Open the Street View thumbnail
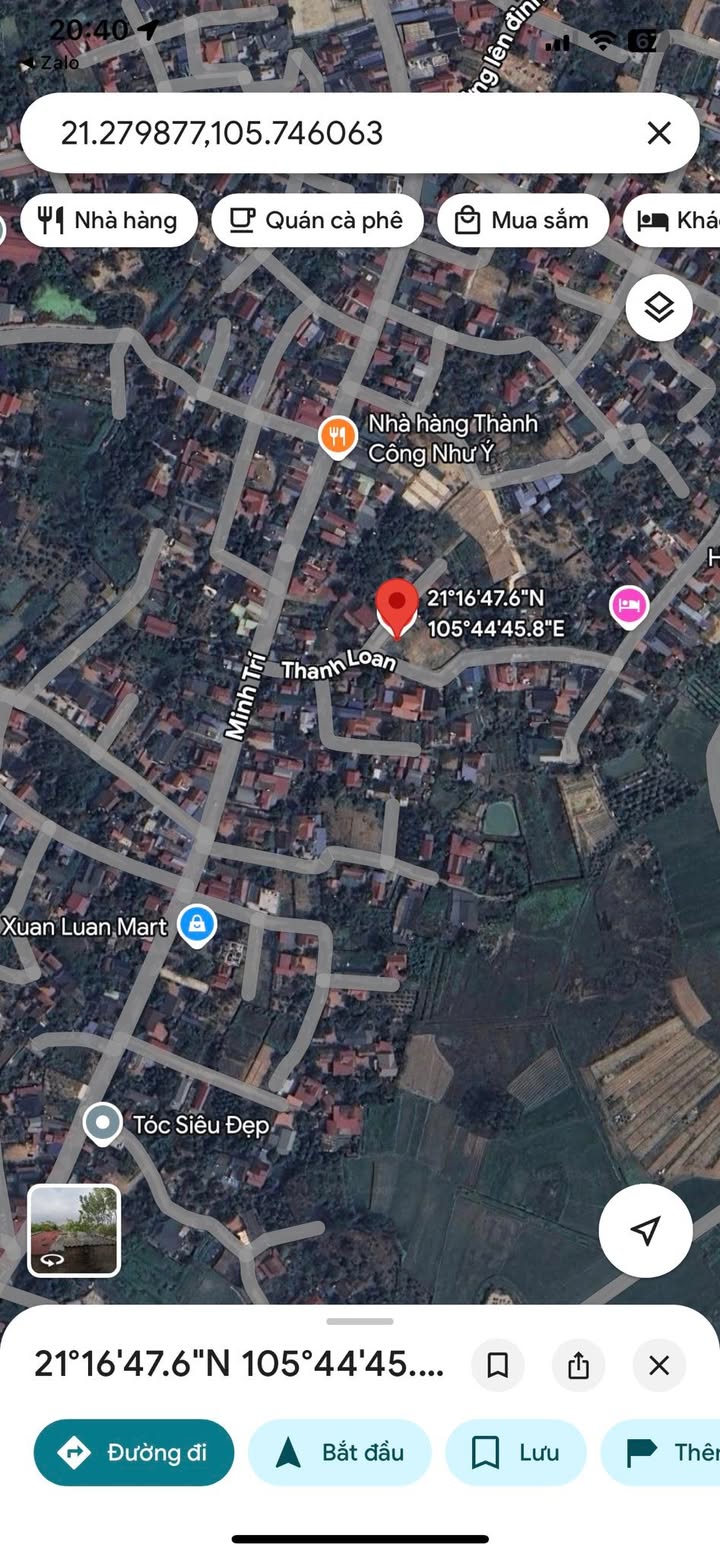Image resolution: width=720 pixels, height=1557 pixels. [x=74, y=1230]
